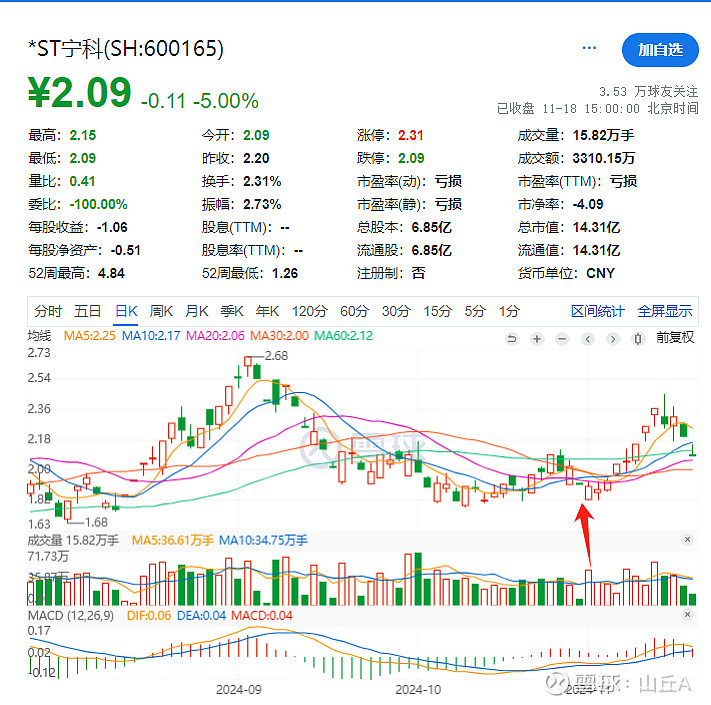Open 区间统计 range statistics
The image size is (711, 705).
point(597,311)
